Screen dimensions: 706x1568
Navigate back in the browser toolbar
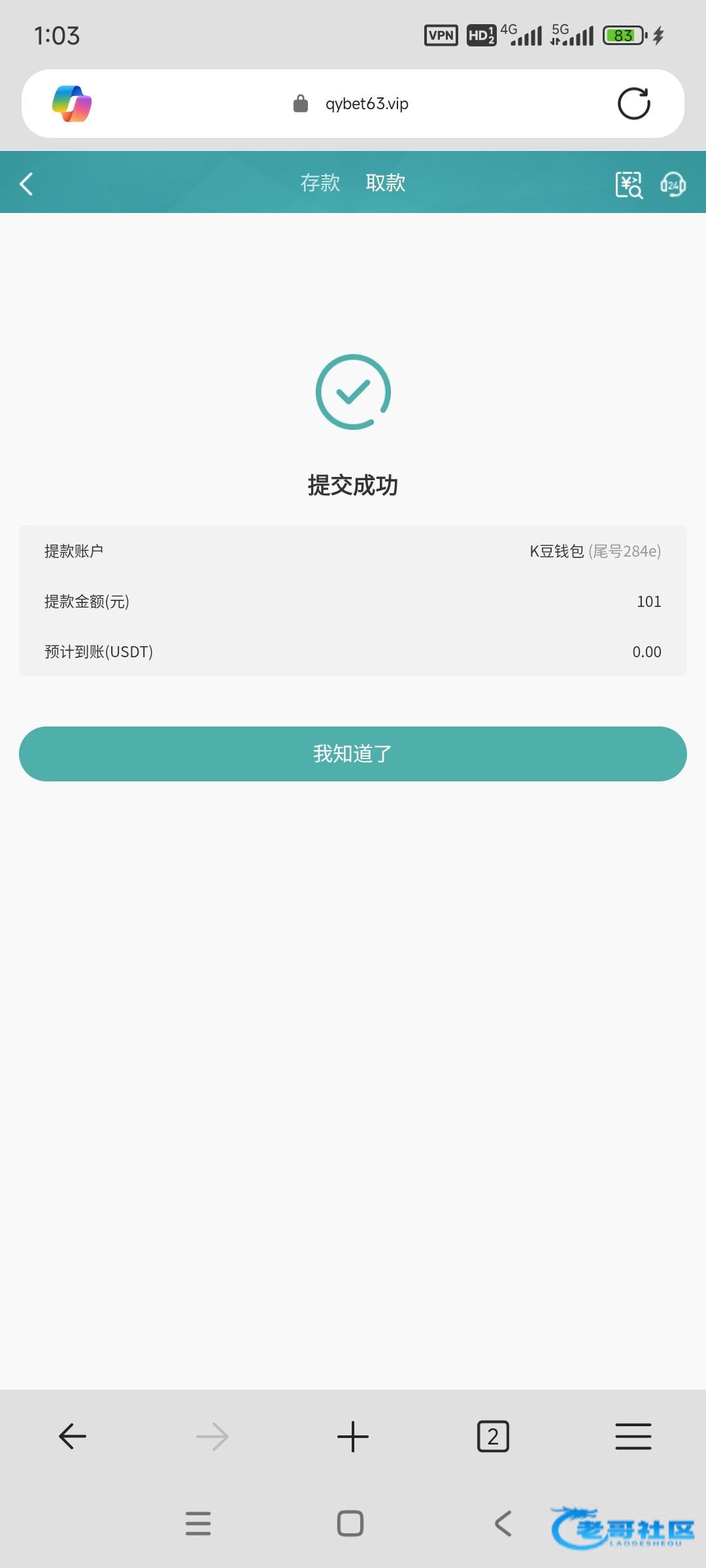pos(73,1436)
